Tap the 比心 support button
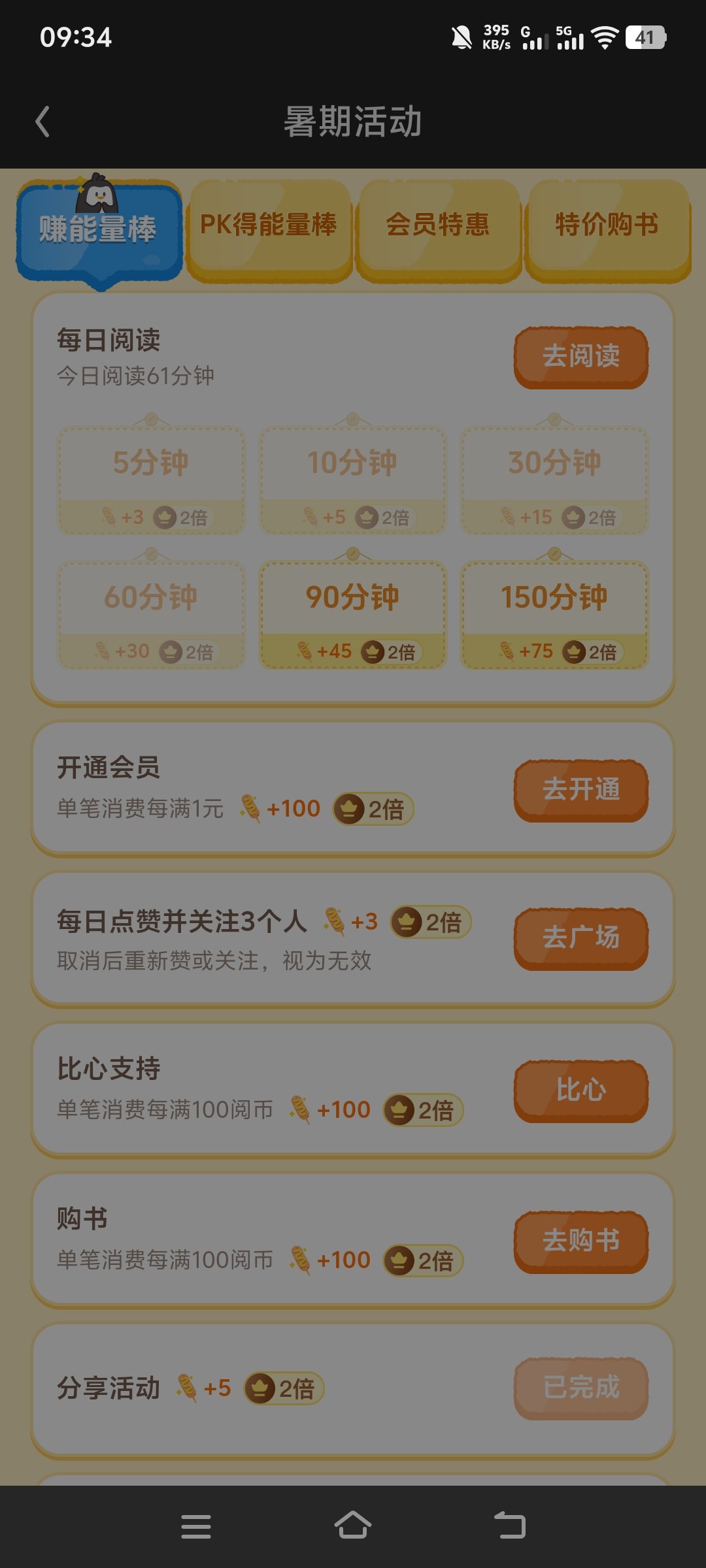The height and width of the screenshot is (1568, 706). click(581, 1091)
